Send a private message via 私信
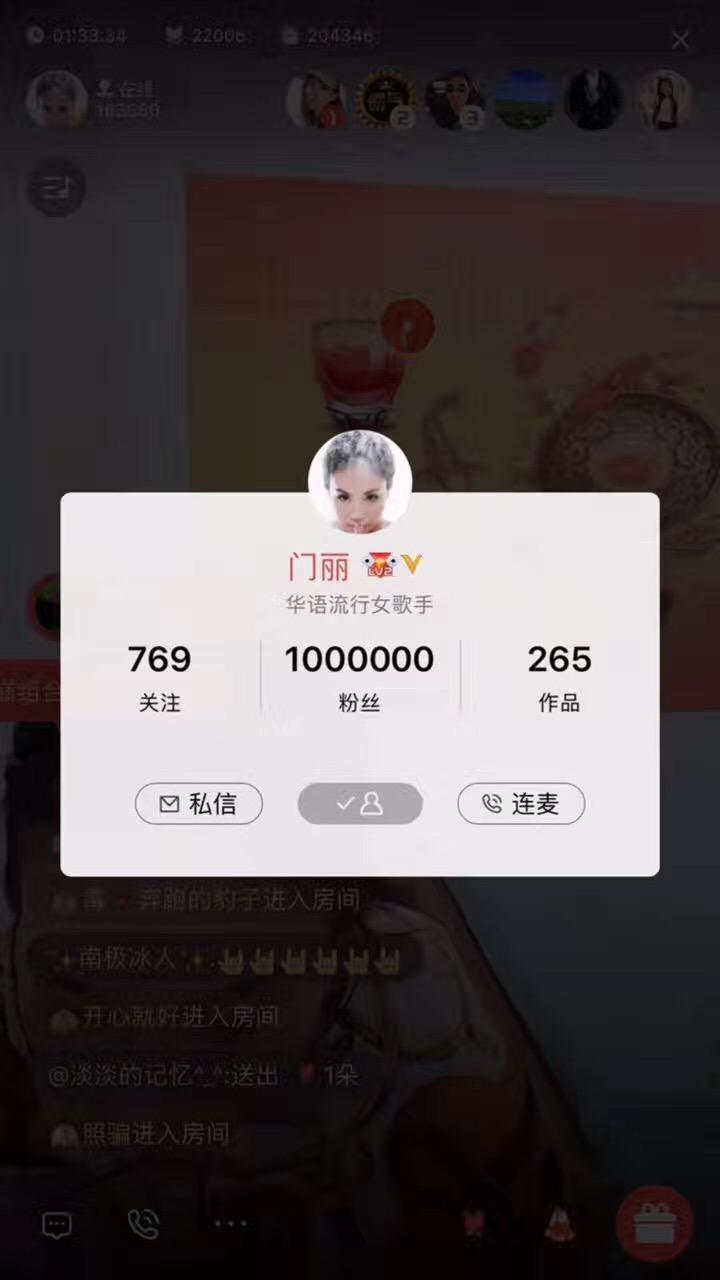This screenshot has width=720, height=1280. 199,804
